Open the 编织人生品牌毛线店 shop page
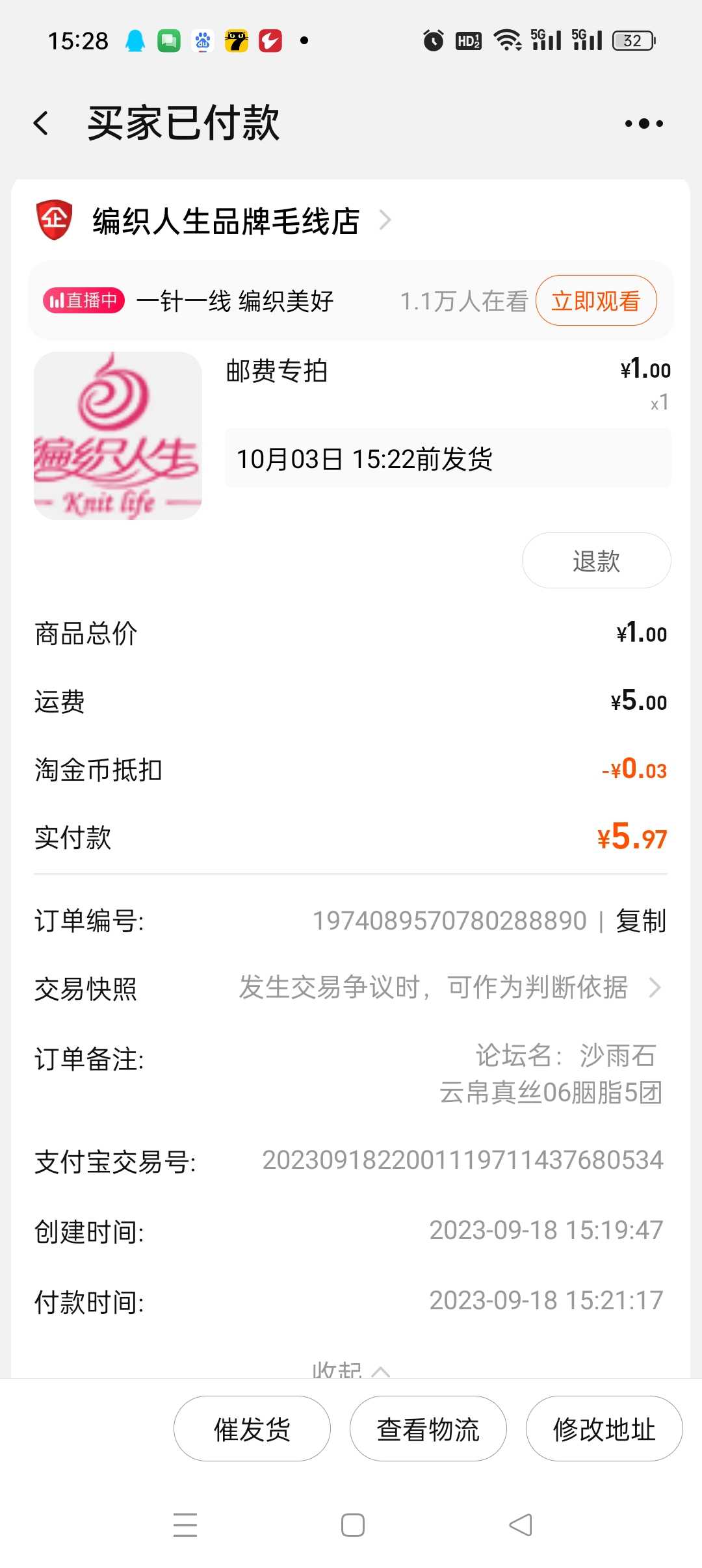The height and width of the screenshot is (1568, 702). click(226, 221)
